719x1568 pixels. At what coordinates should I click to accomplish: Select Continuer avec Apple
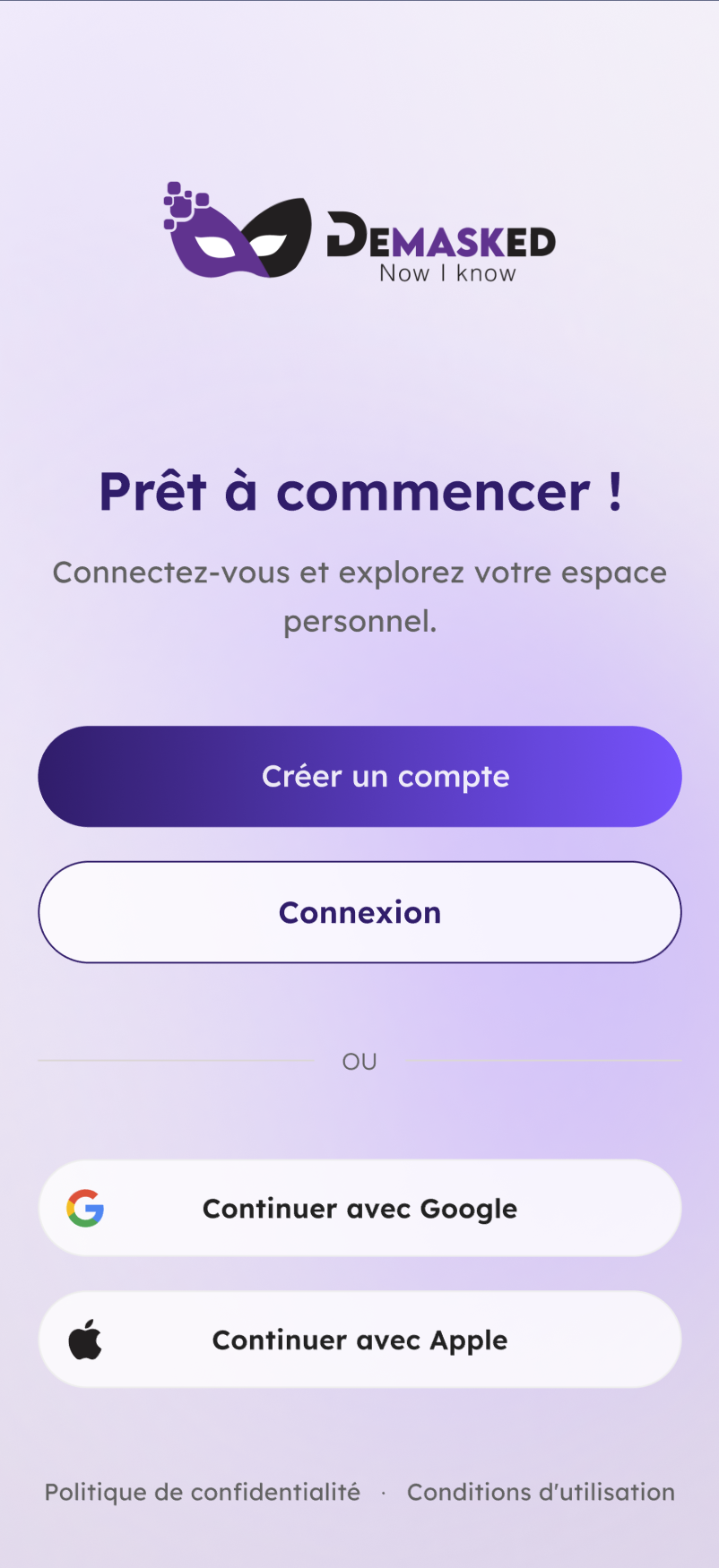pos(359,1340)
